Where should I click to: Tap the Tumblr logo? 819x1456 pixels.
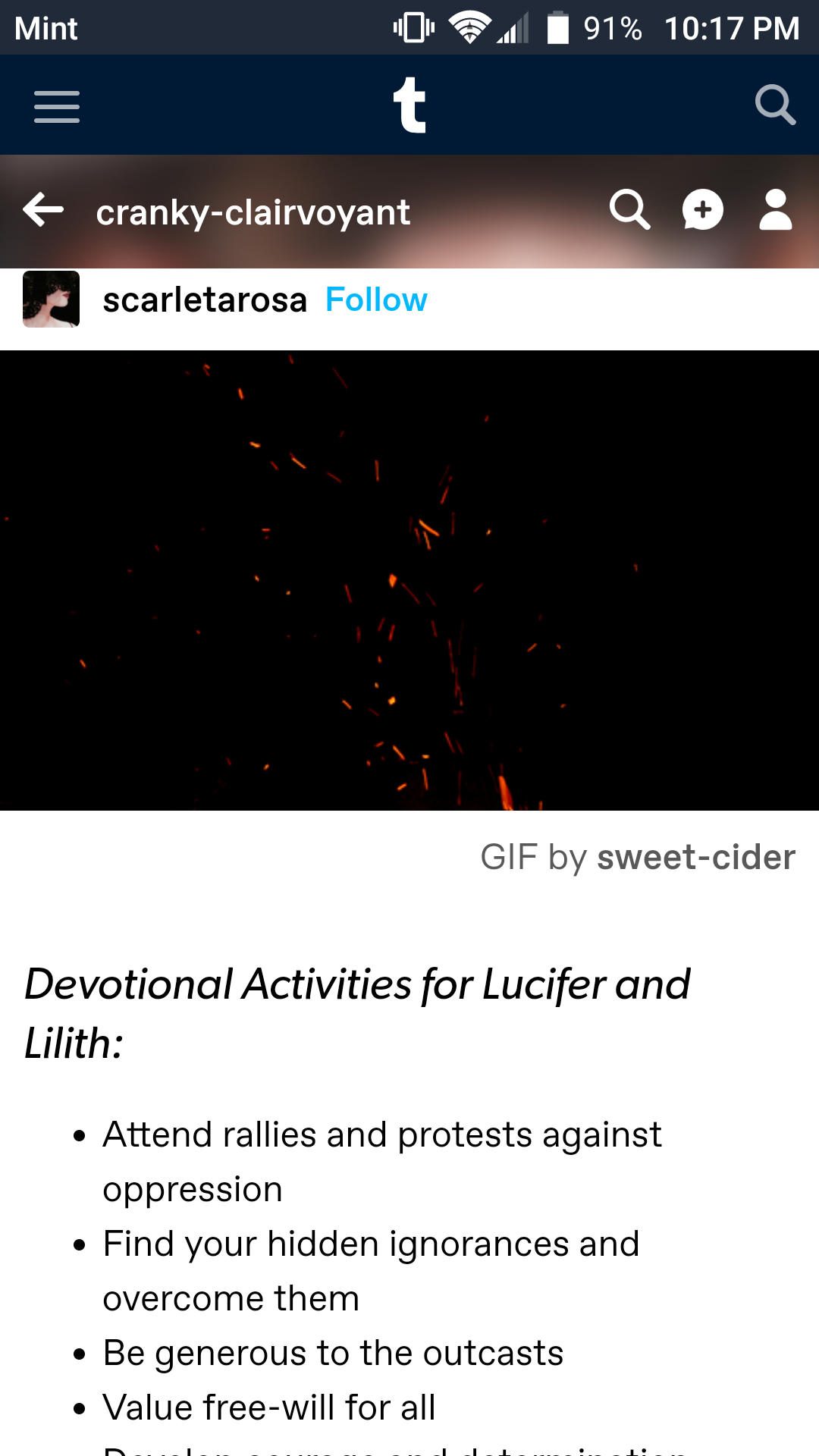(x=409, y=105)
